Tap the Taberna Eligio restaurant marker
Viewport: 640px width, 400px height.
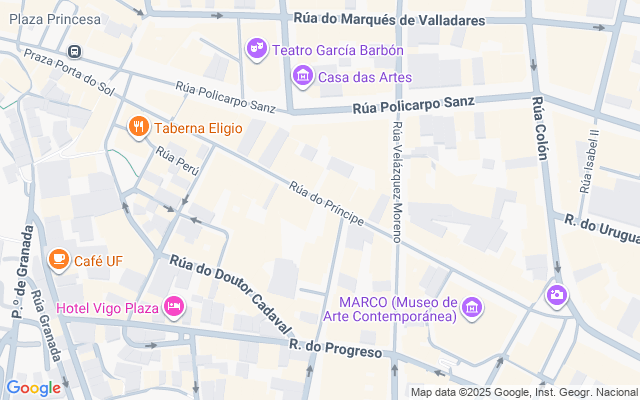coord(137,127)
